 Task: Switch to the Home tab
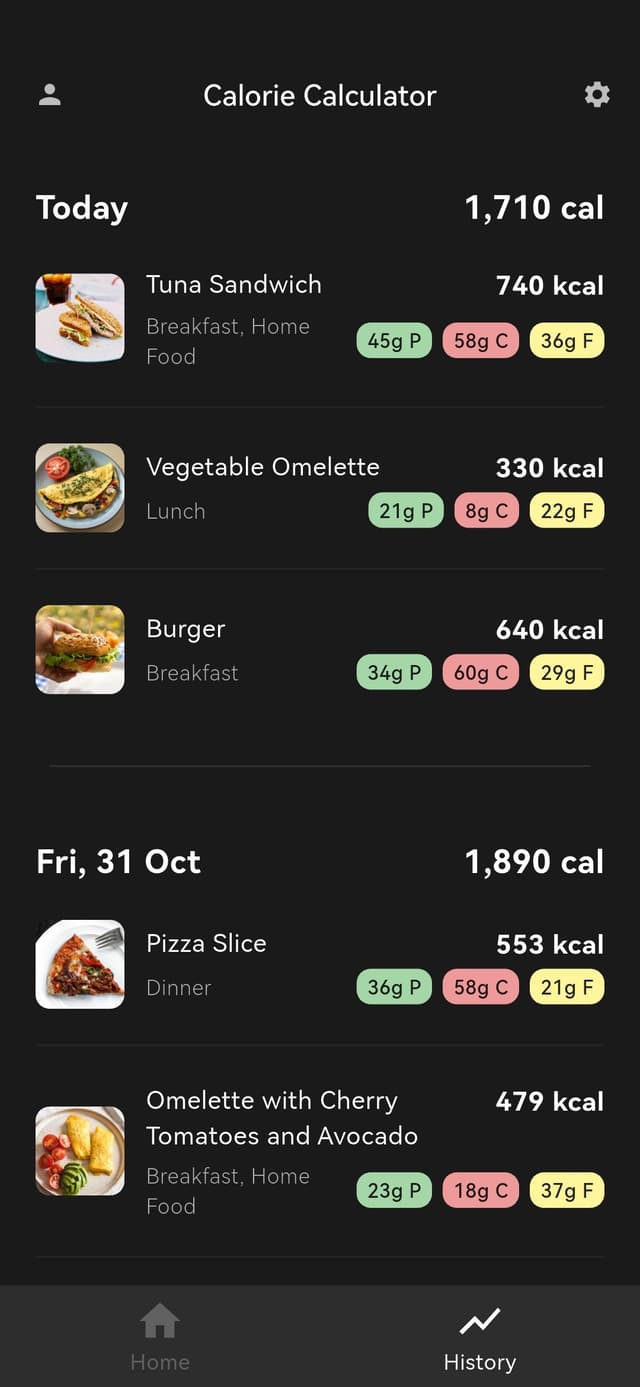[160, 1336]
